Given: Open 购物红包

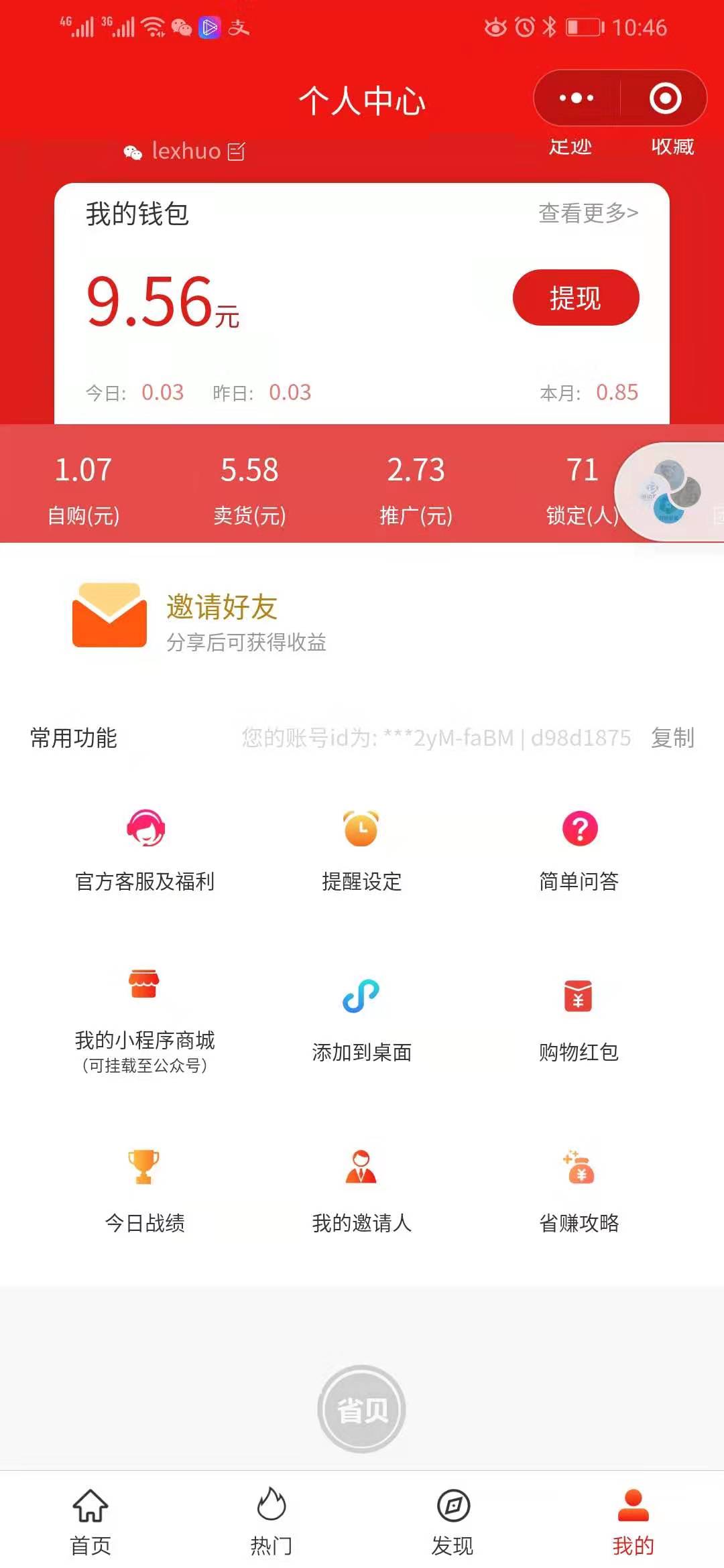Looking at the screenshot, I should tap(579, 1021).
